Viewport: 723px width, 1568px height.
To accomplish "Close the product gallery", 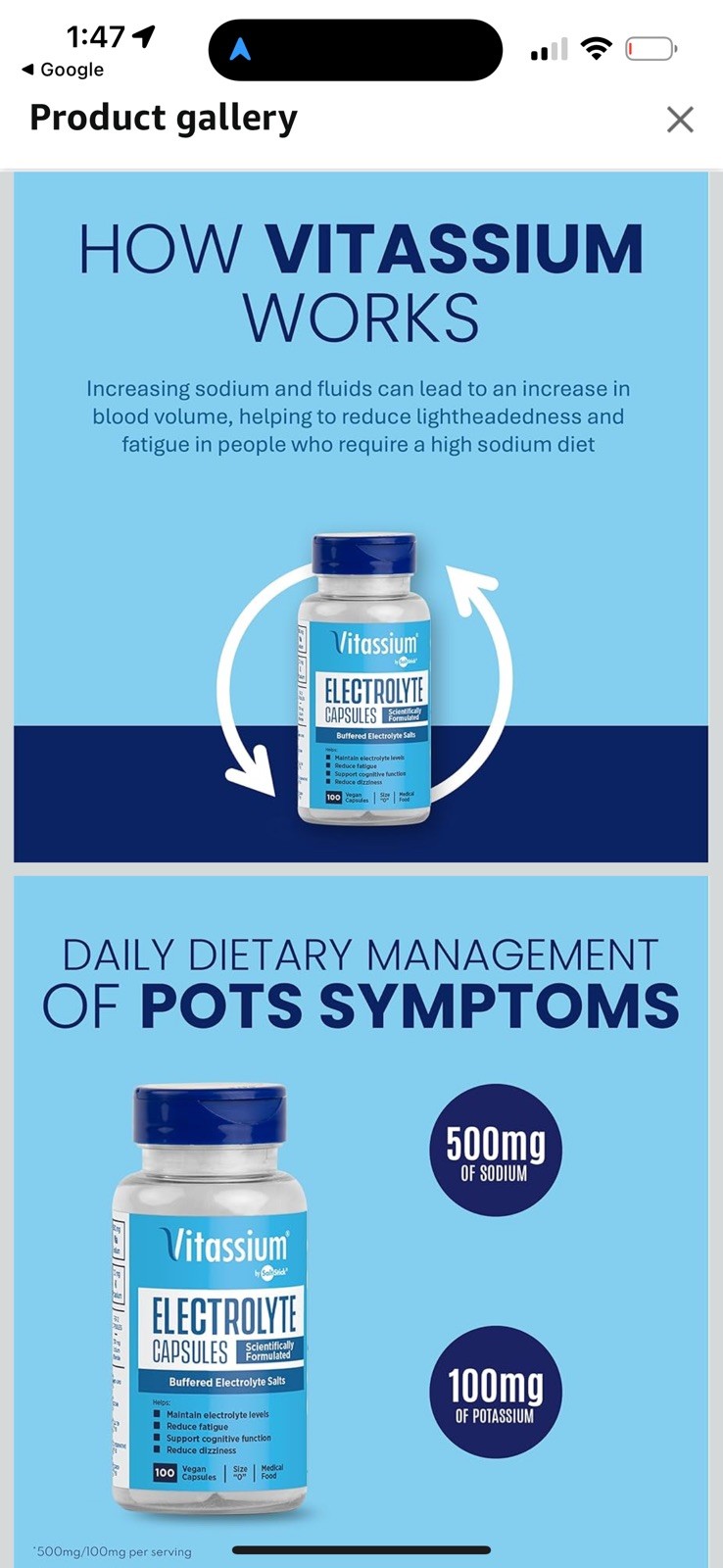I will [x=679, y=120].
